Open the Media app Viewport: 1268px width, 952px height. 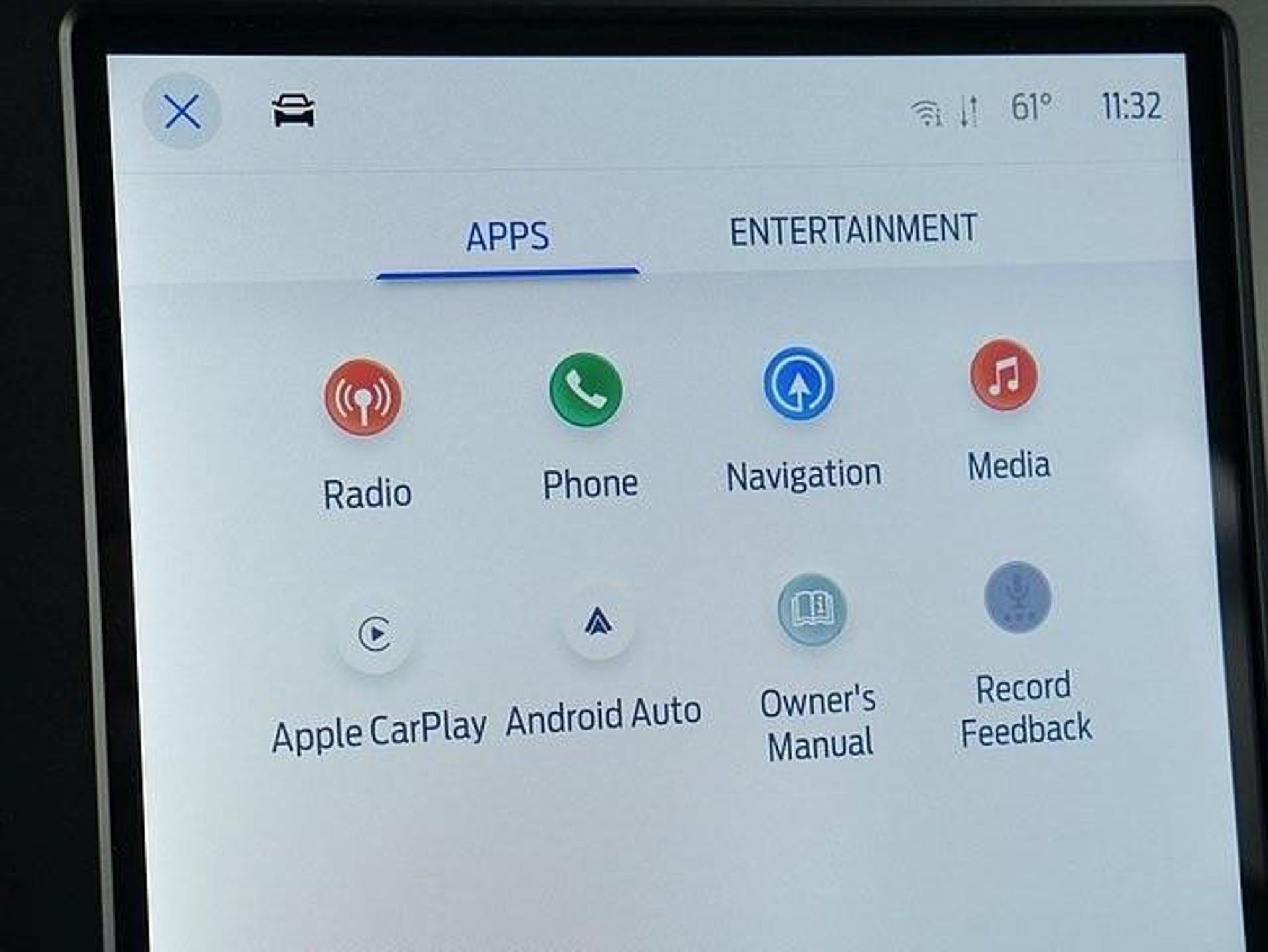(1004, 375)
